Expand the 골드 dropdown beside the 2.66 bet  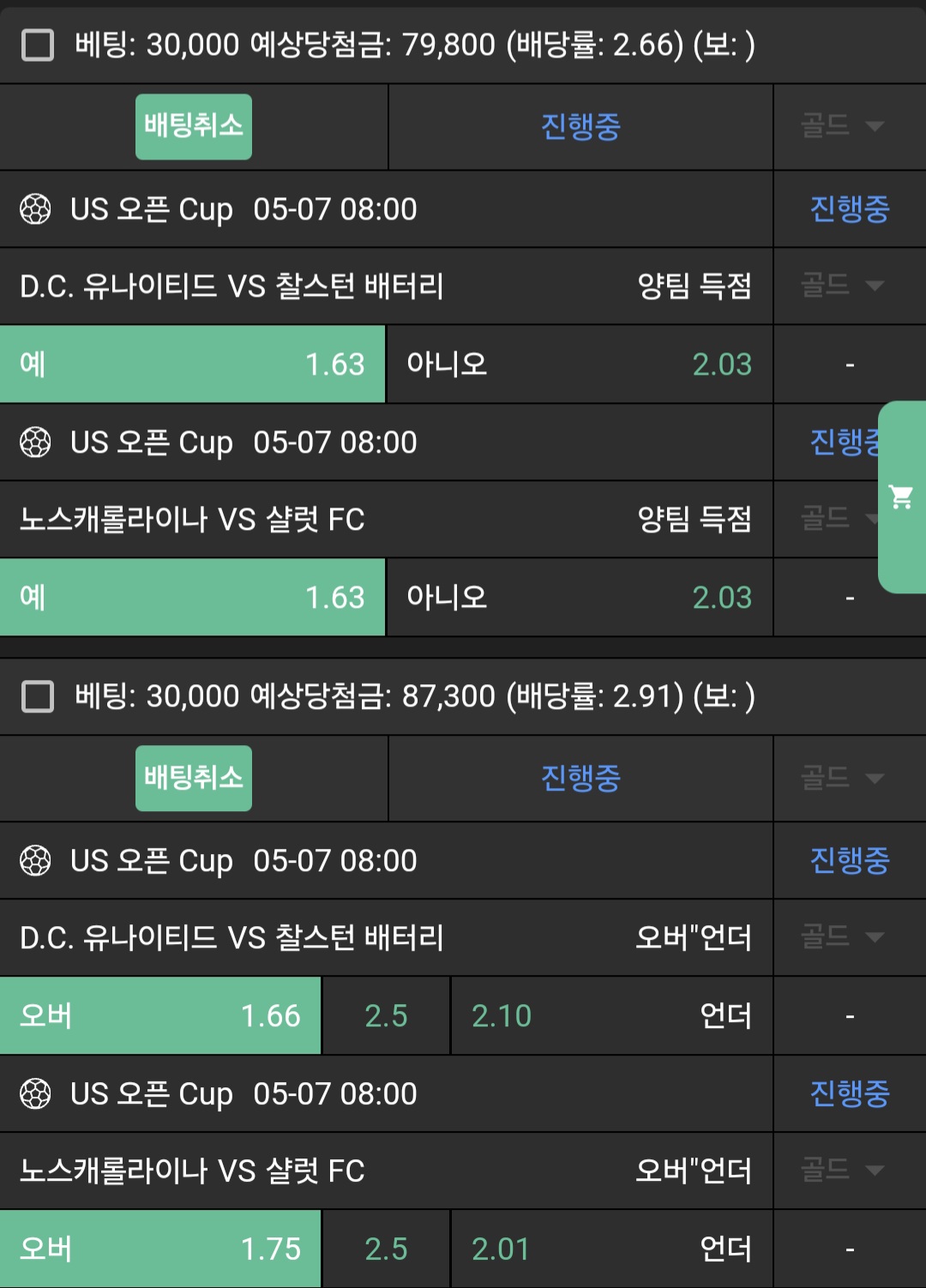842,127
